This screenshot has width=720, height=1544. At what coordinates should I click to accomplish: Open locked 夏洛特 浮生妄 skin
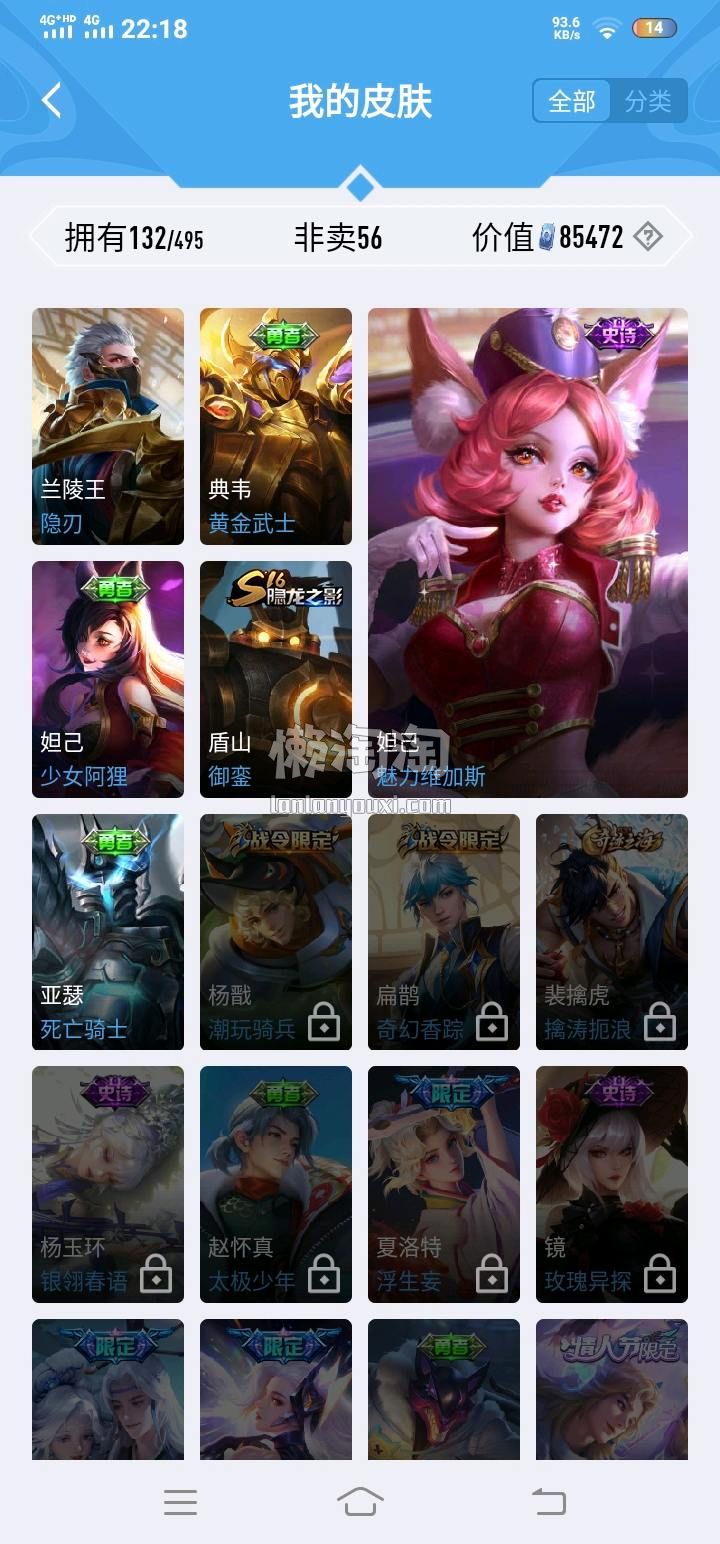tap(444, 1184)
